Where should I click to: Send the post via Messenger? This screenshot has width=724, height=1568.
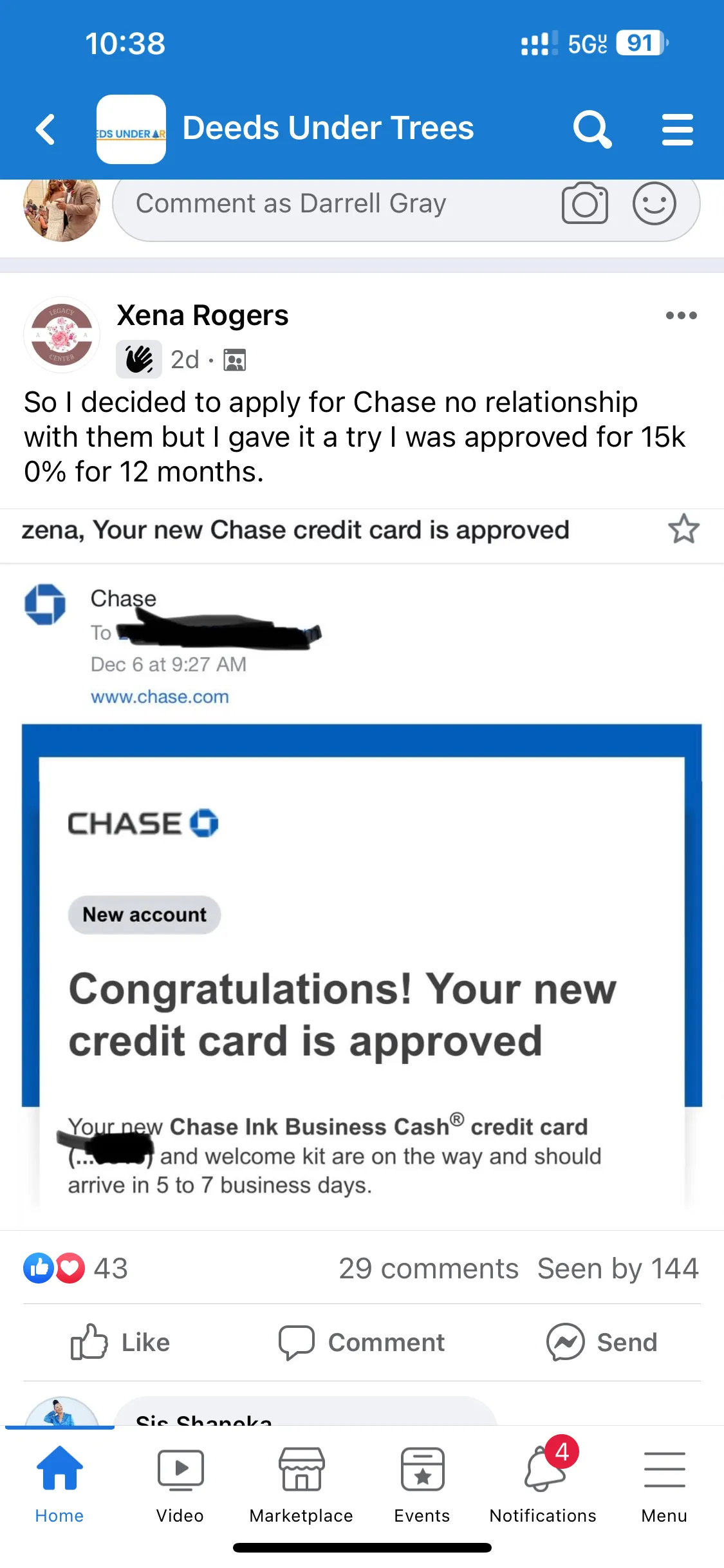point(602,1342)
